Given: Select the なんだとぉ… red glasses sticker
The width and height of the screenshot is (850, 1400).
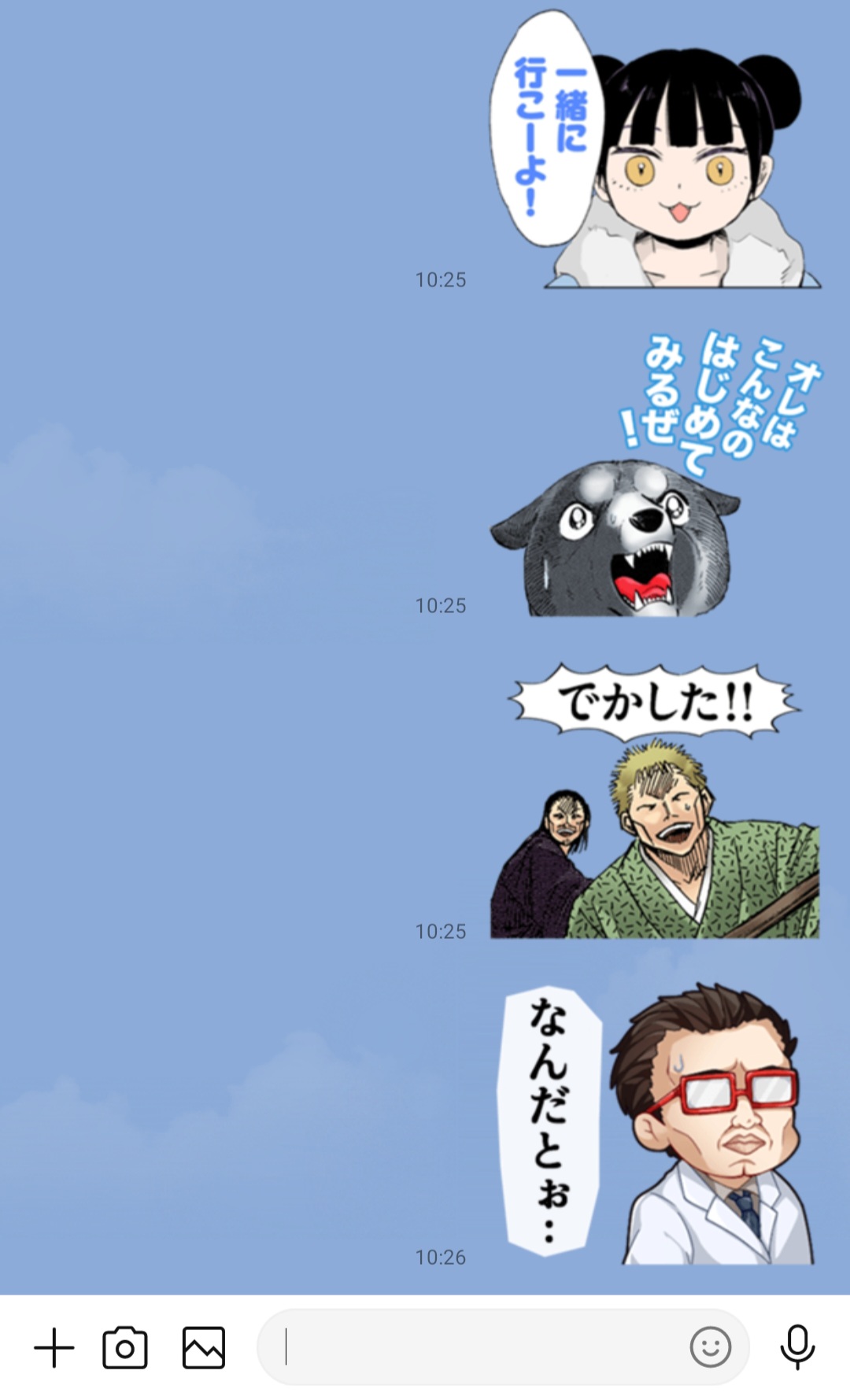Looking at the screenshot, I should 658,1125.
